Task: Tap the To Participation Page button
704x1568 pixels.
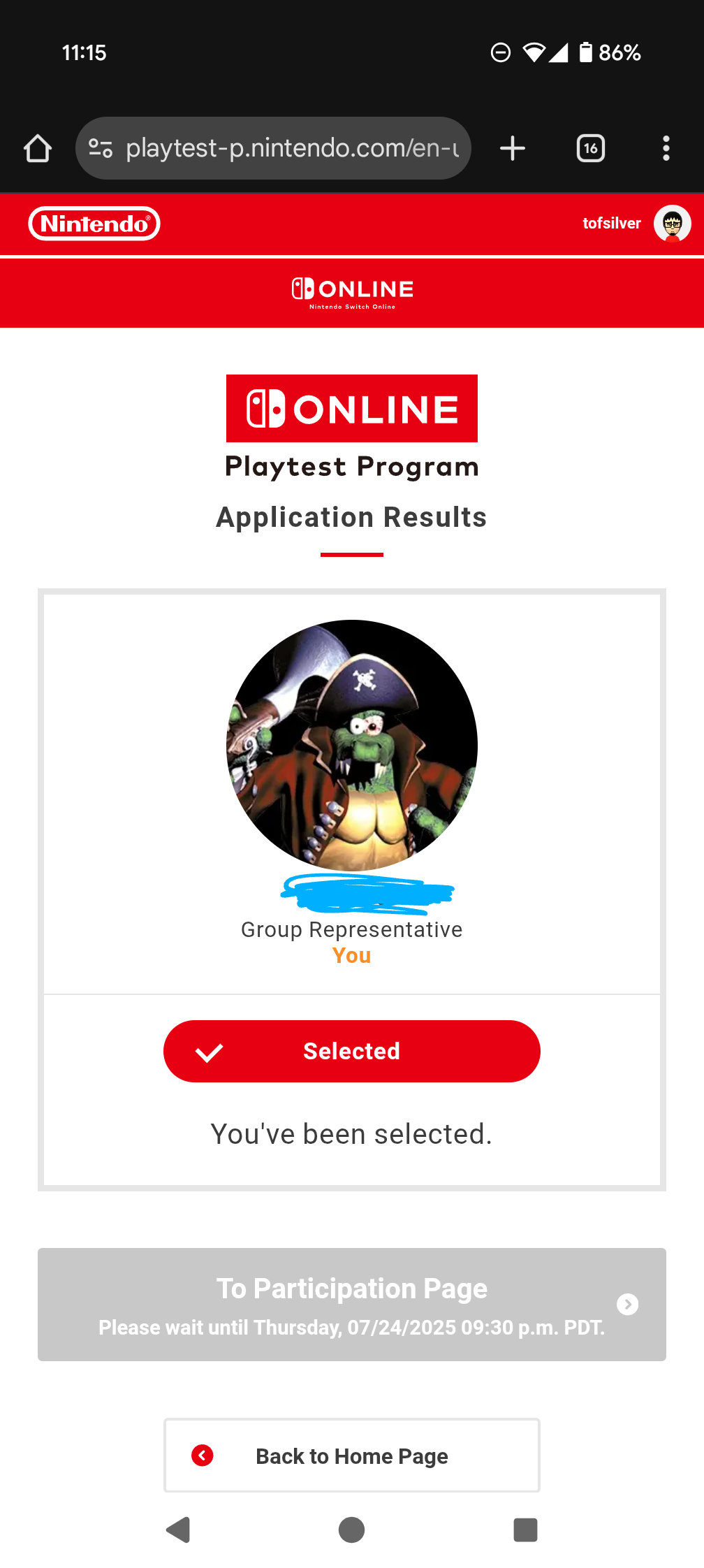Action: click(x=352, y=1305)
